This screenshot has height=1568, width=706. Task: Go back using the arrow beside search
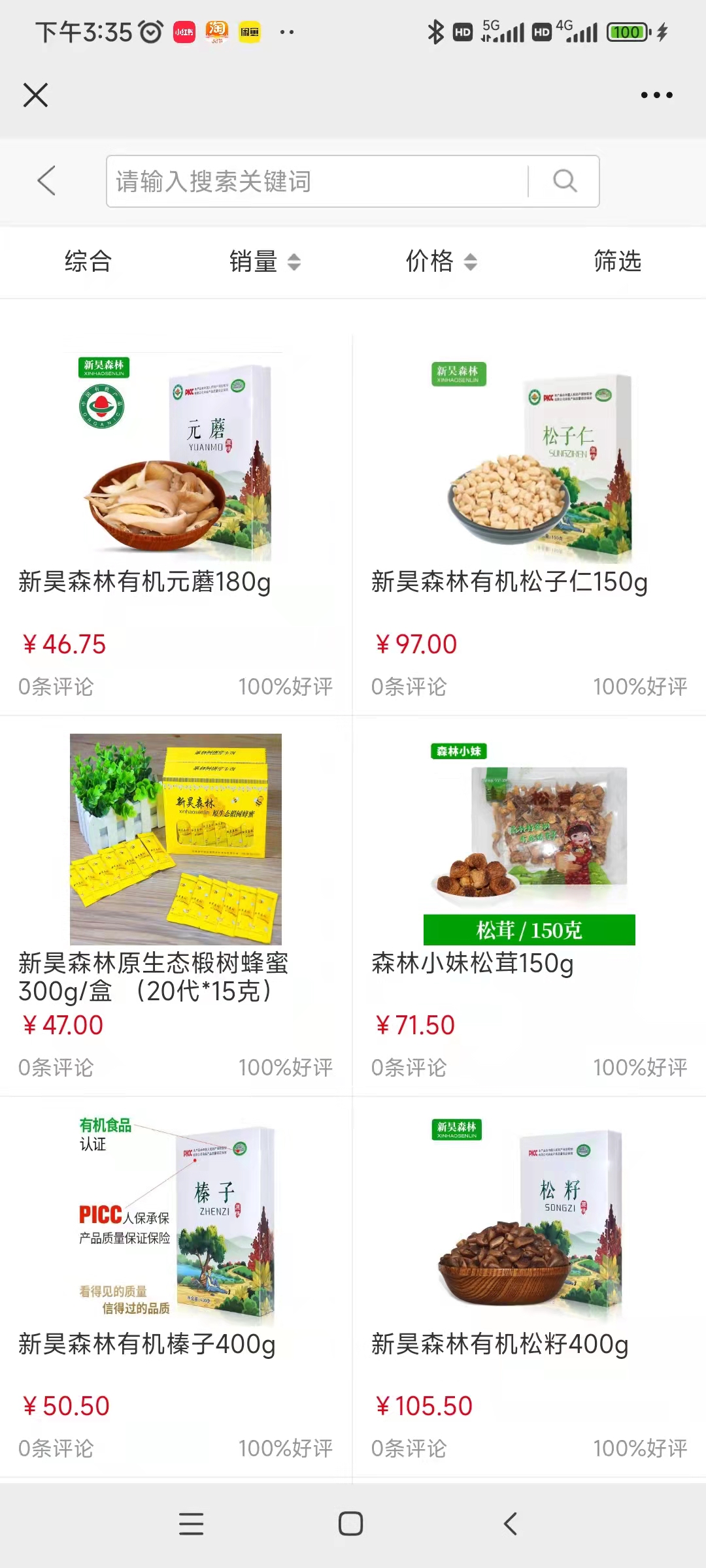[x=46, y=181]
